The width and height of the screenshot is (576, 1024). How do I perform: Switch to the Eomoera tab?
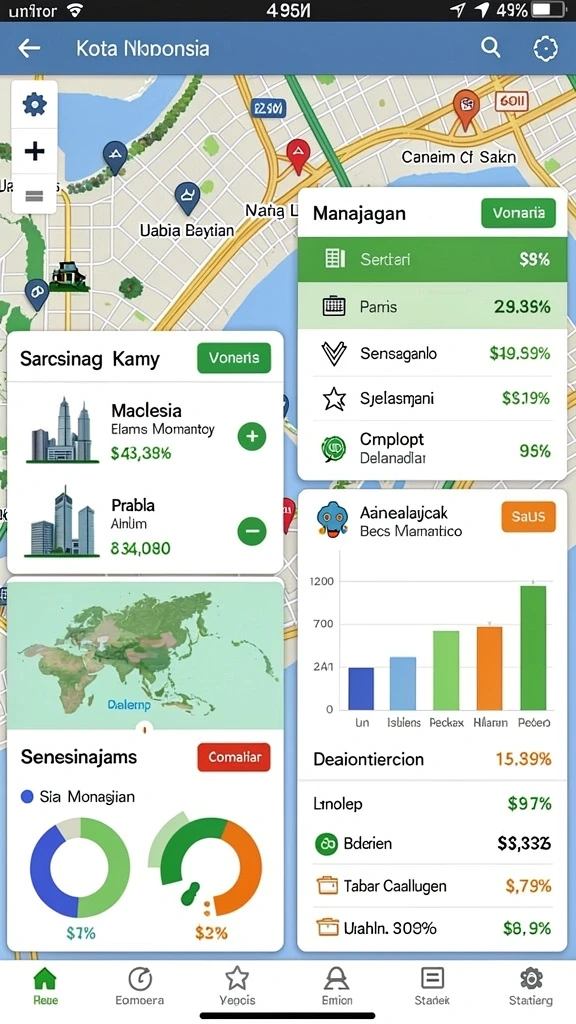pos(140,986)
